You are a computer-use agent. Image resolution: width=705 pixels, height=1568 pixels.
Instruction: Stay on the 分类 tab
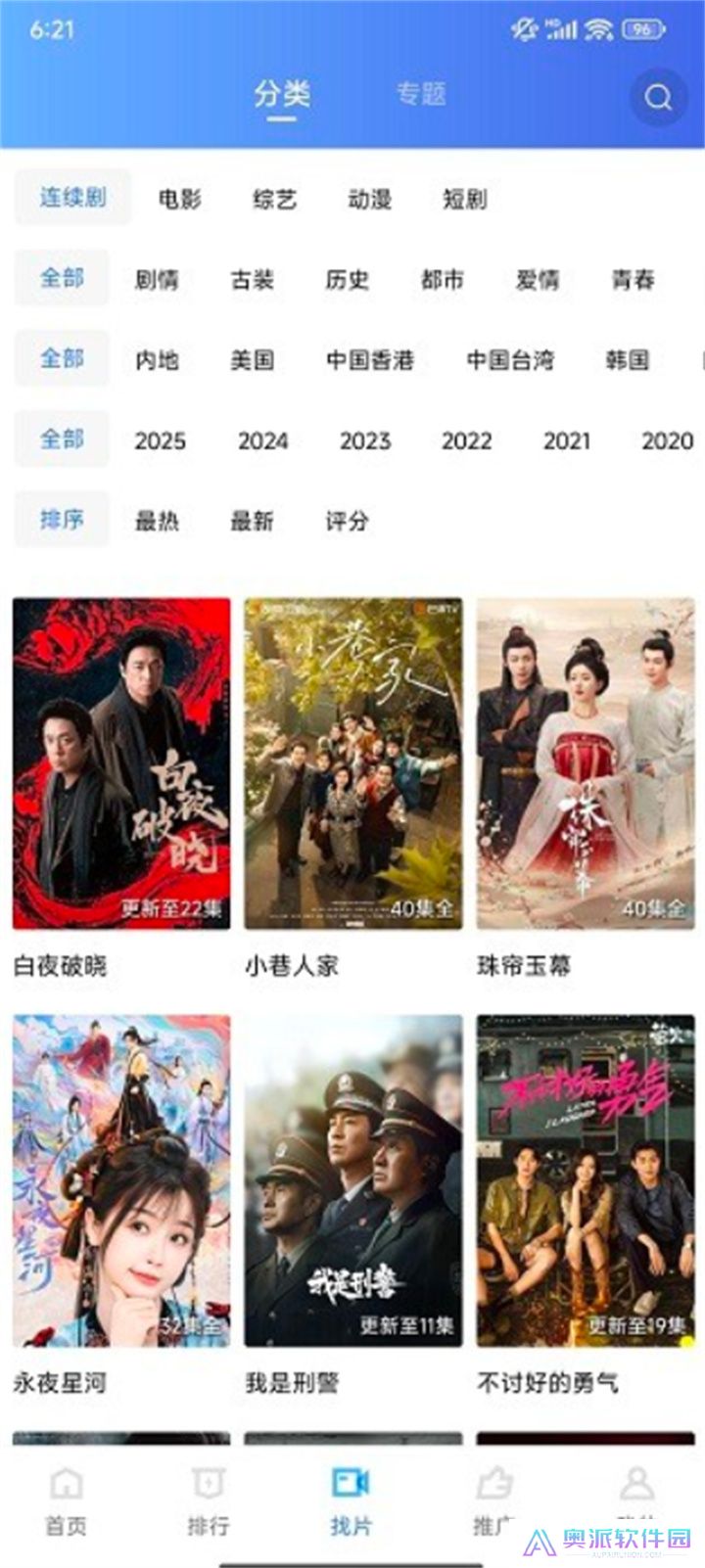click(x=282, y=92)
